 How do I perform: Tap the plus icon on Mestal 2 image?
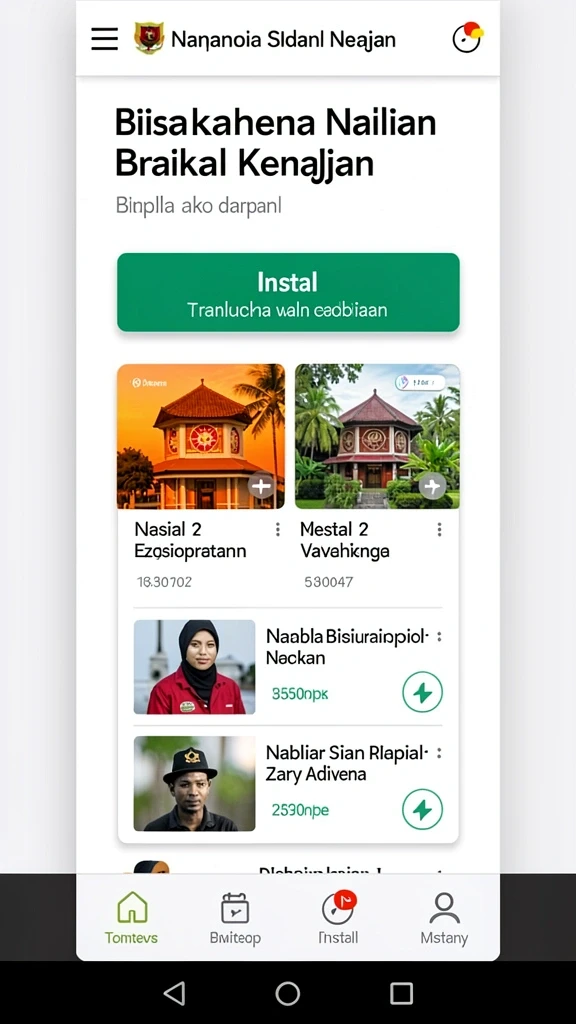[432, 486]
